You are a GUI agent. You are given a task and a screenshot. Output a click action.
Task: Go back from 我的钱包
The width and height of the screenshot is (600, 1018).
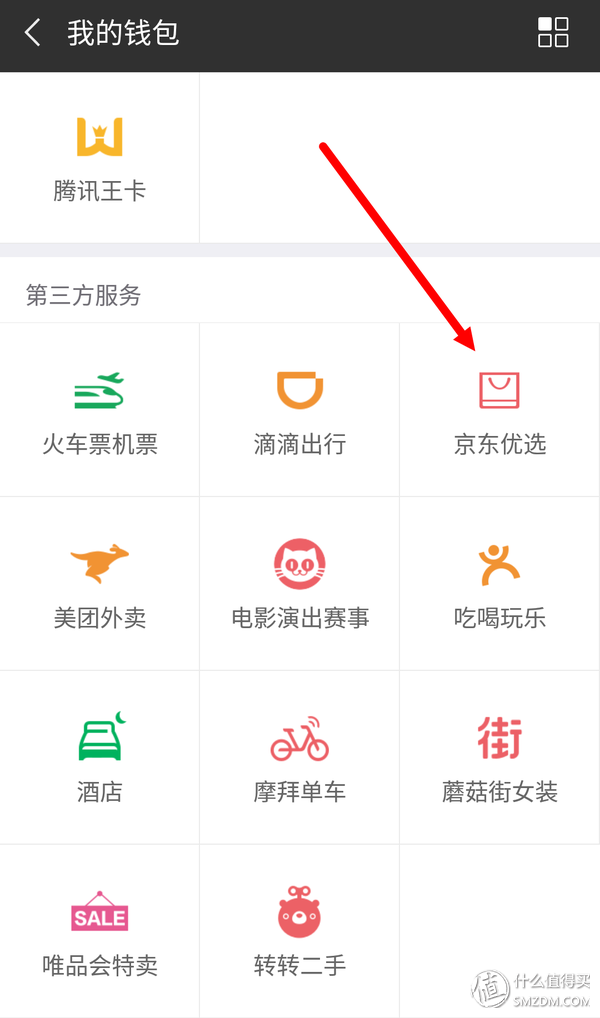point(33,33)
